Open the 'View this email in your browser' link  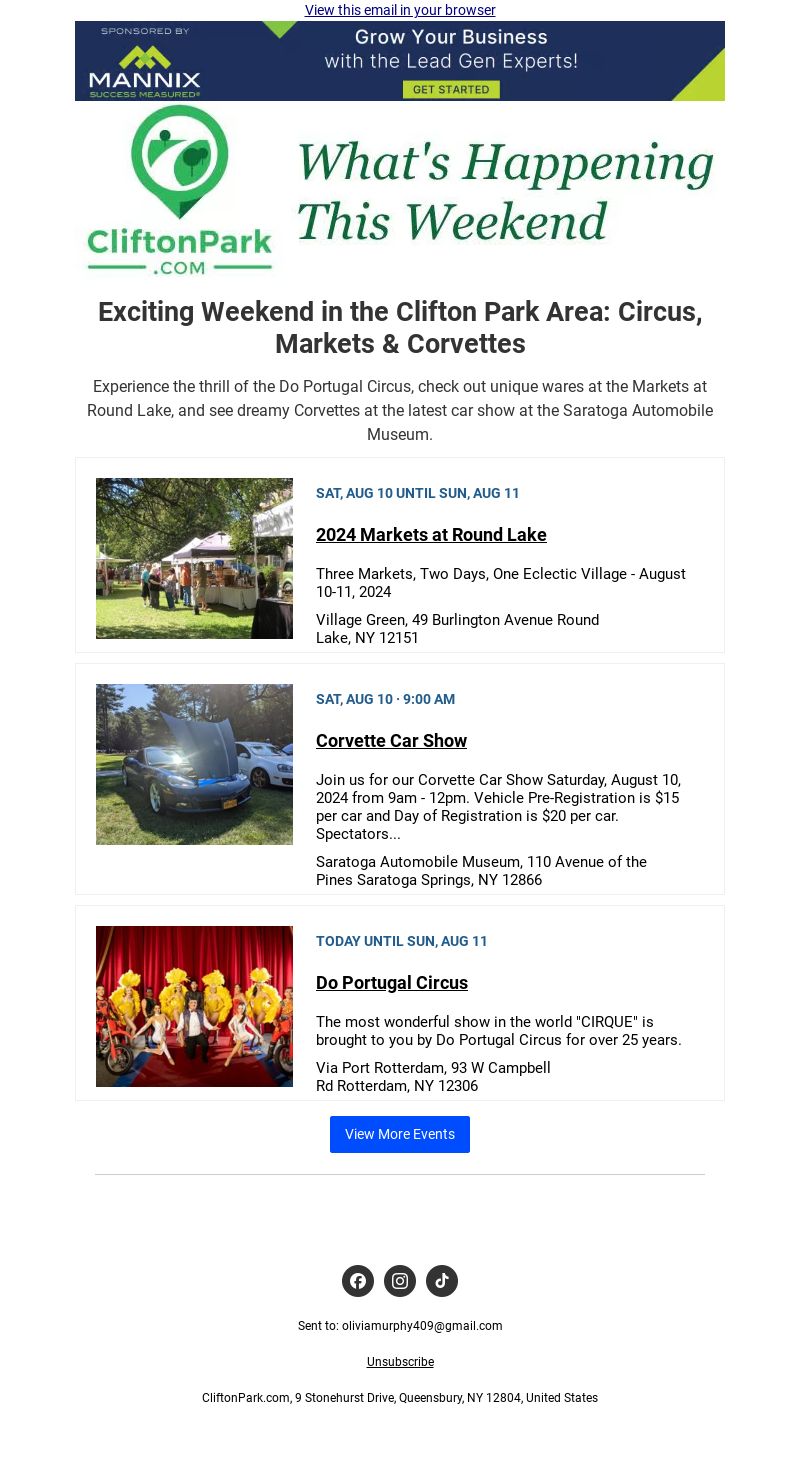[x=400, y=10]
